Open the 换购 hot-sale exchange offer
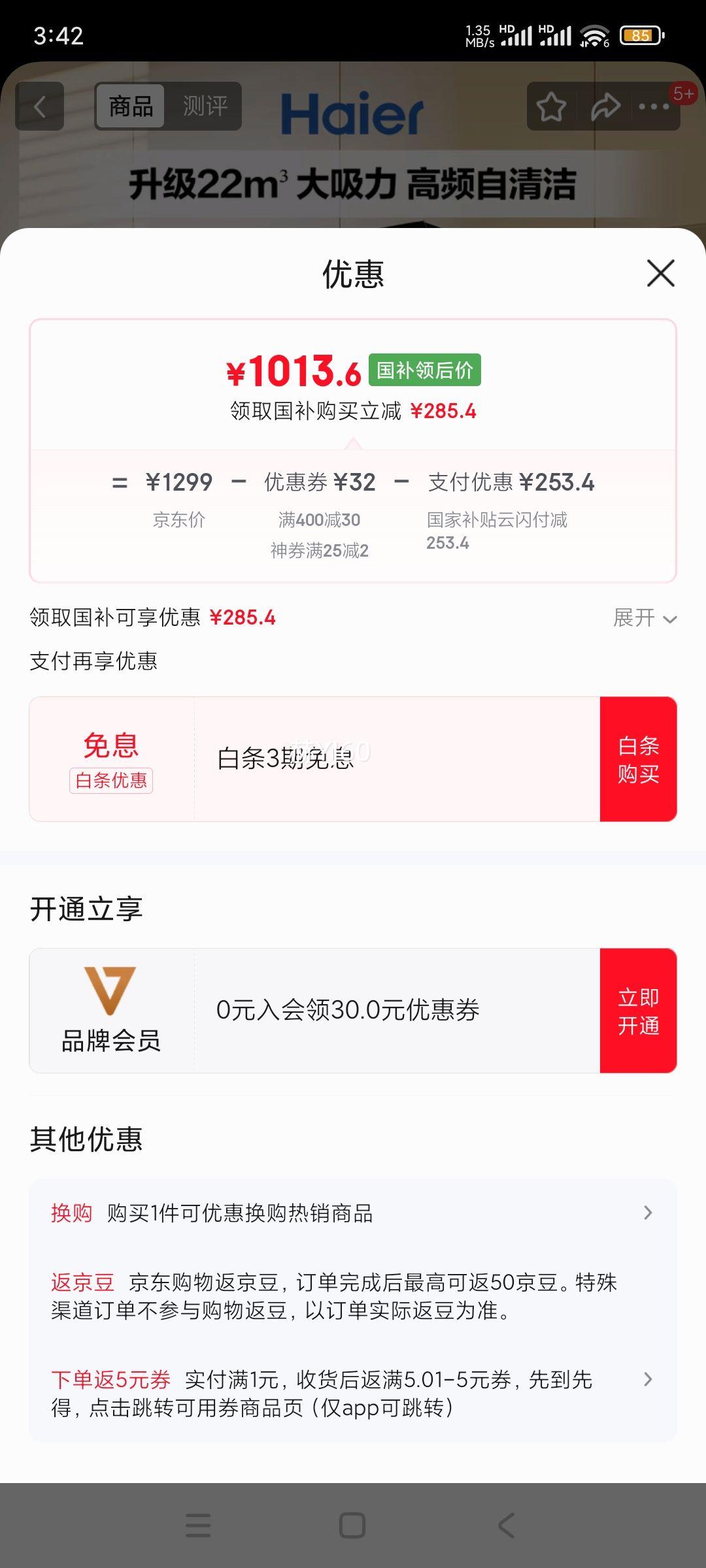Image resolution: width=706 pixels, height=1568 pixels. click(x=353, y=1213)
